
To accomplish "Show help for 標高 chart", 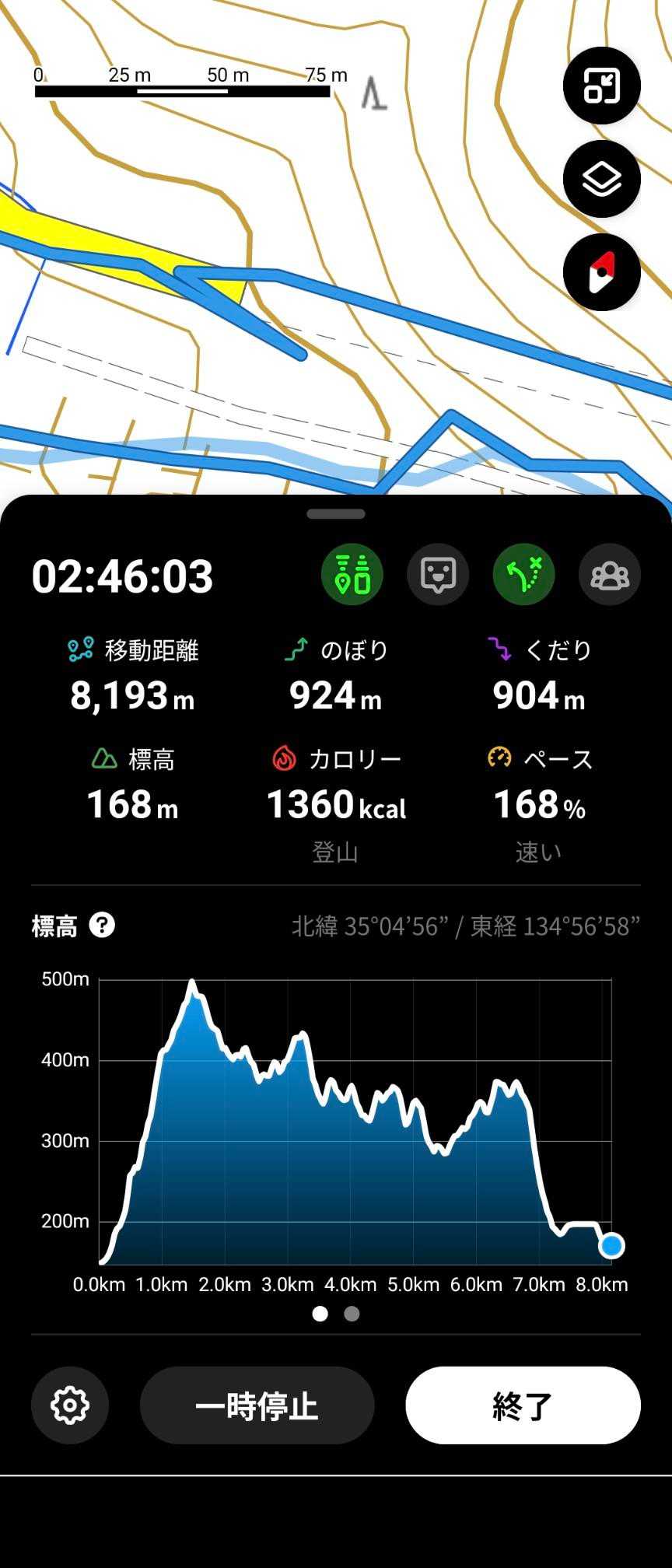I will point(102,926).
